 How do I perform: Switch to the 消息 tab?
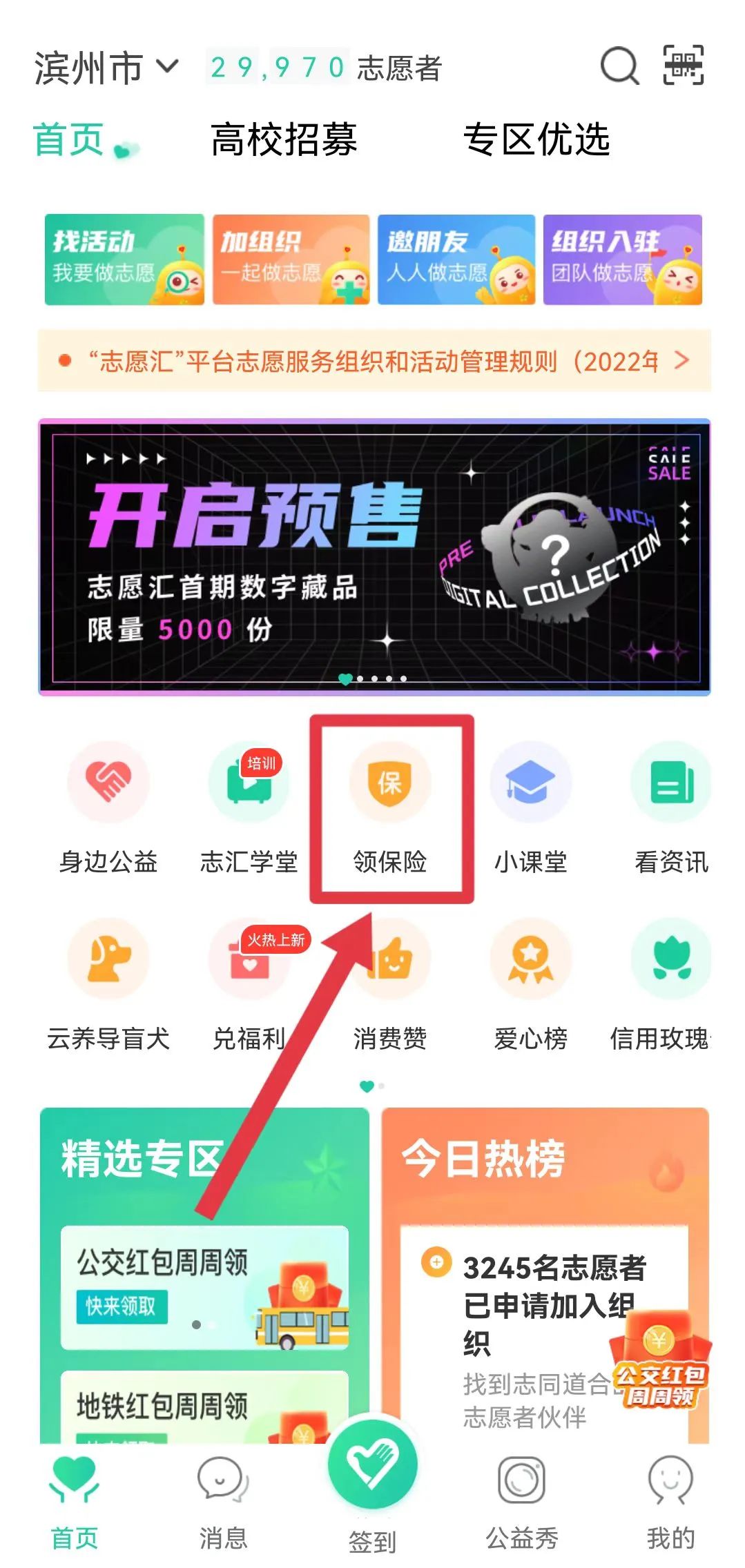(x=223, y=1499)
